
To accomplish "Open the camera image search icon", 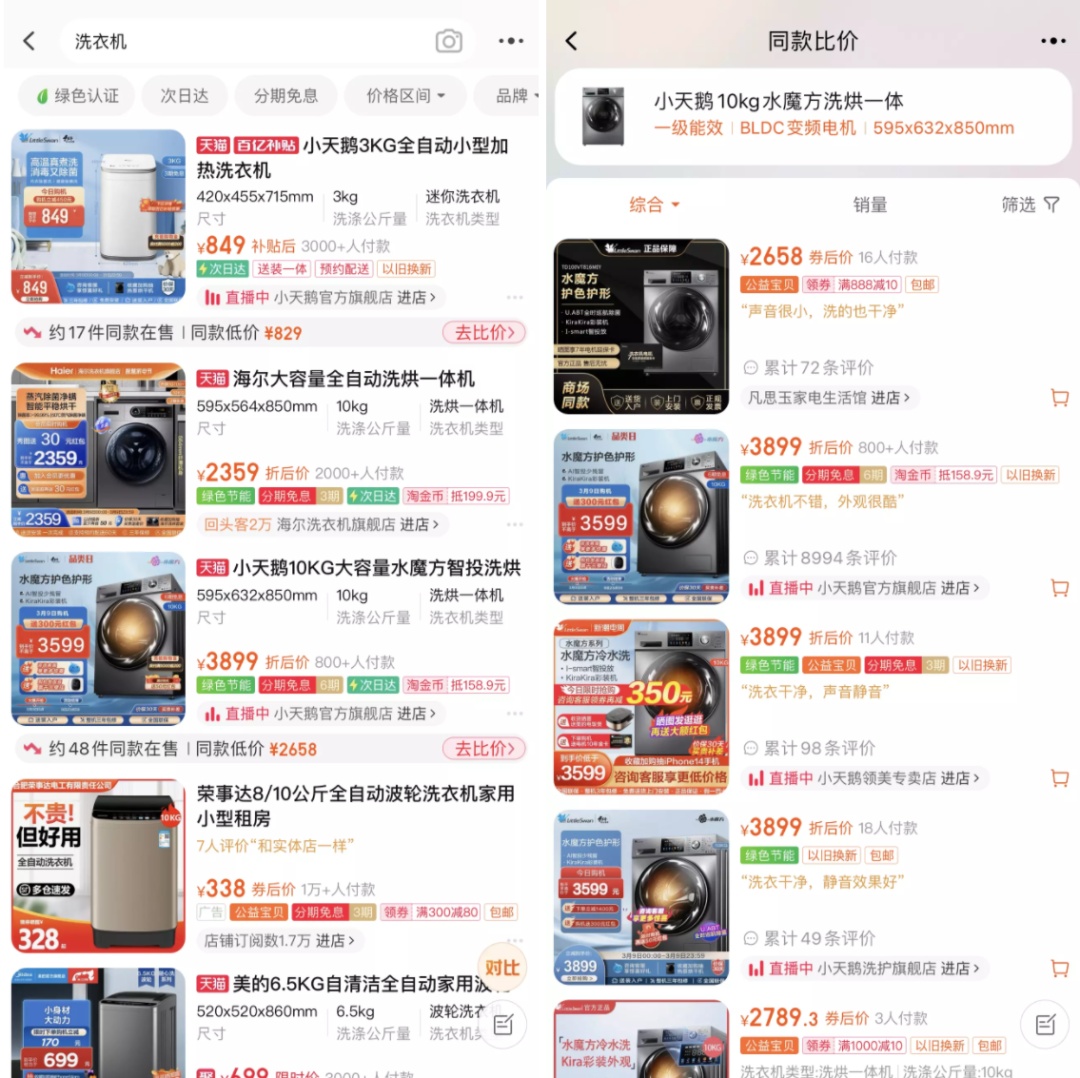I will (449, 41).
